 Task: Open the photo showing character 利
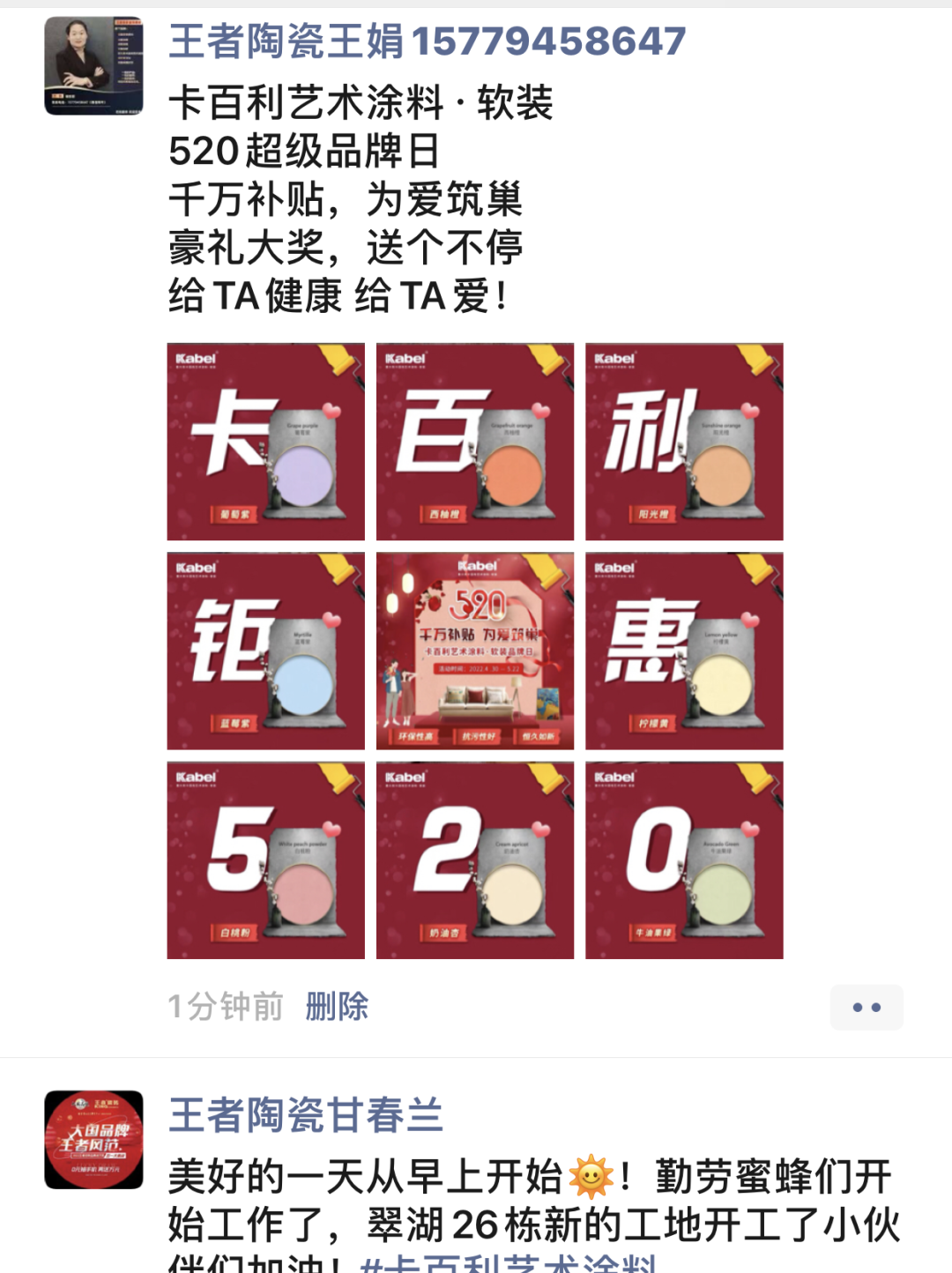[x=684, y=442]
